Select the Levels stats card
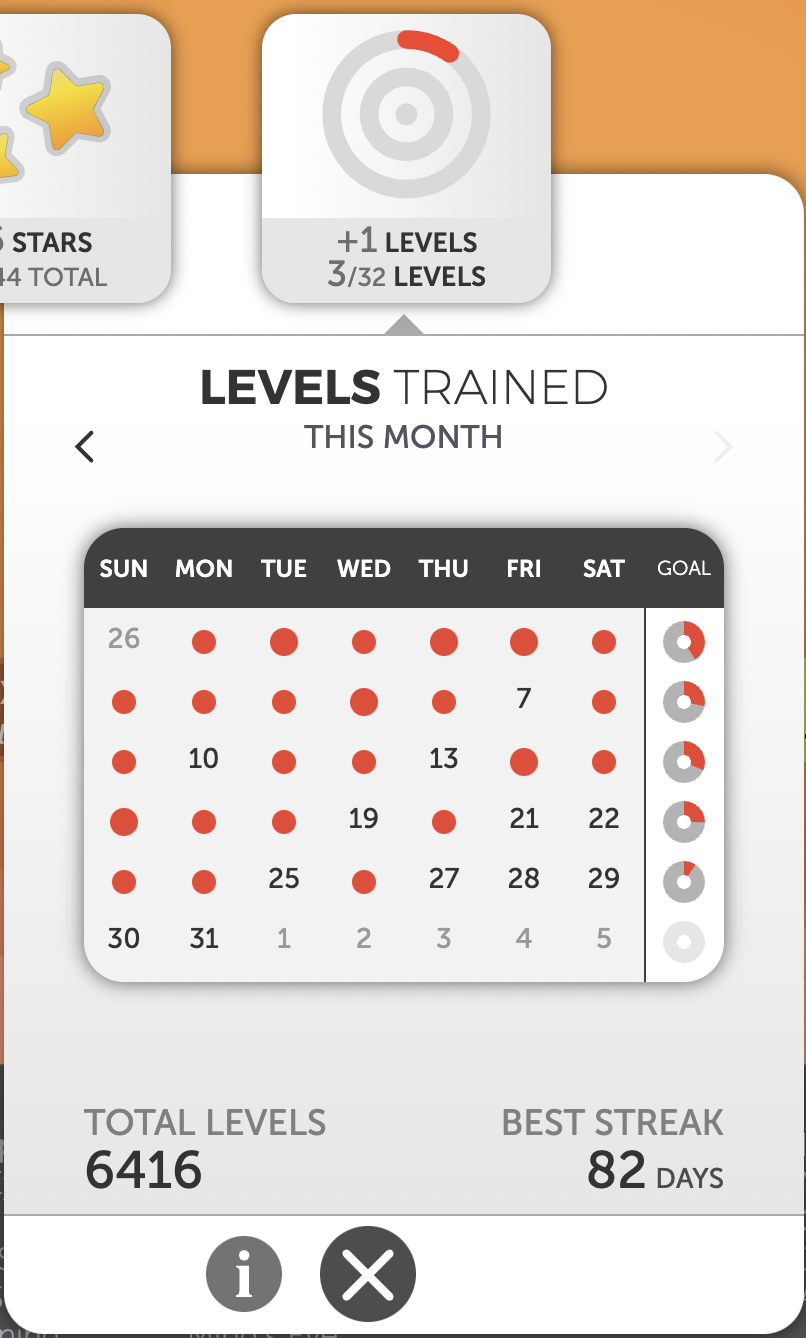This screenshot has width=806, height=1338. 406,158
